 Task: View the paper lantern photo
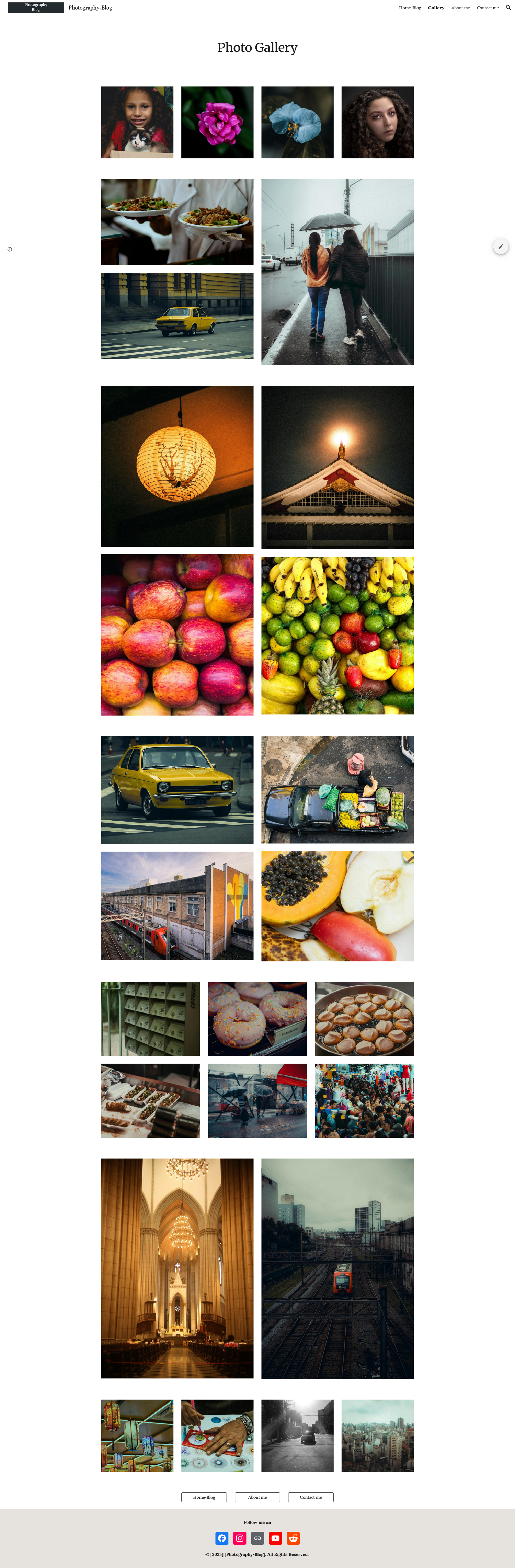click(x=177, y=466)
